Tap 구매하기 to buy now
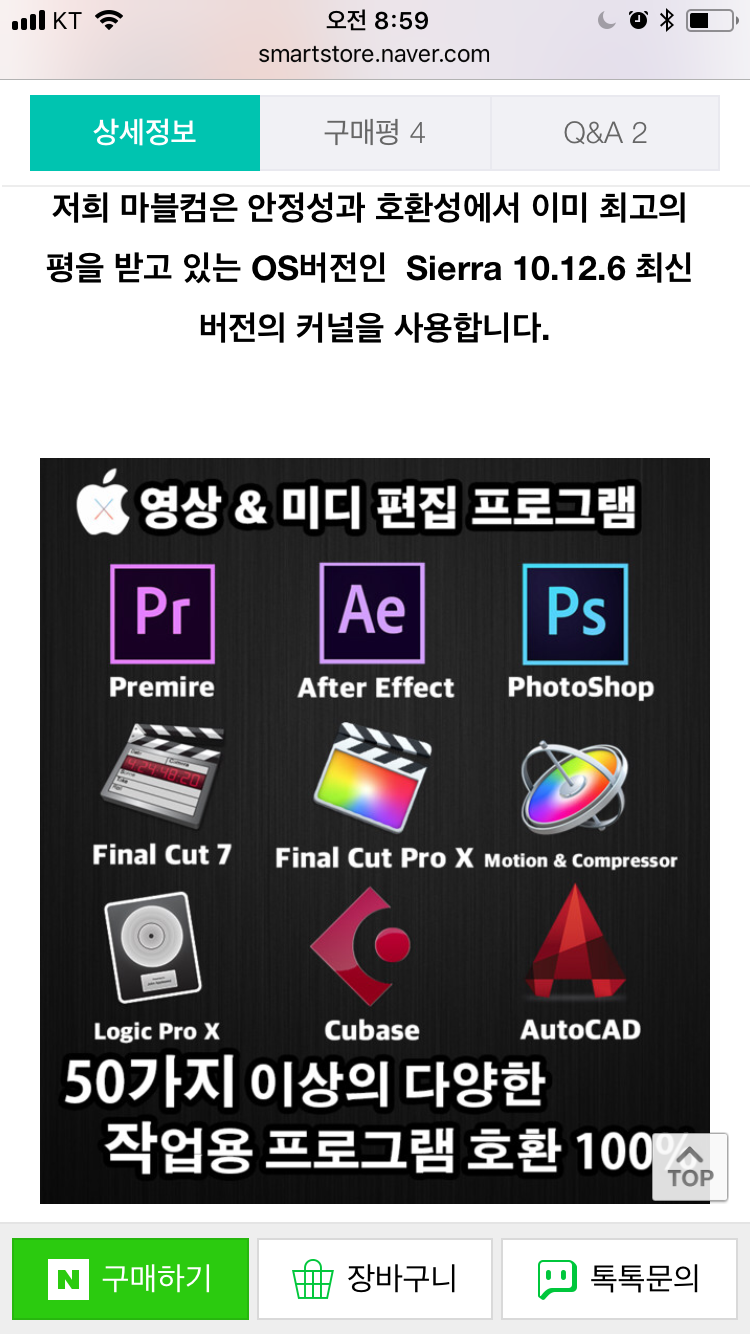 click(x=130, y=1278)
